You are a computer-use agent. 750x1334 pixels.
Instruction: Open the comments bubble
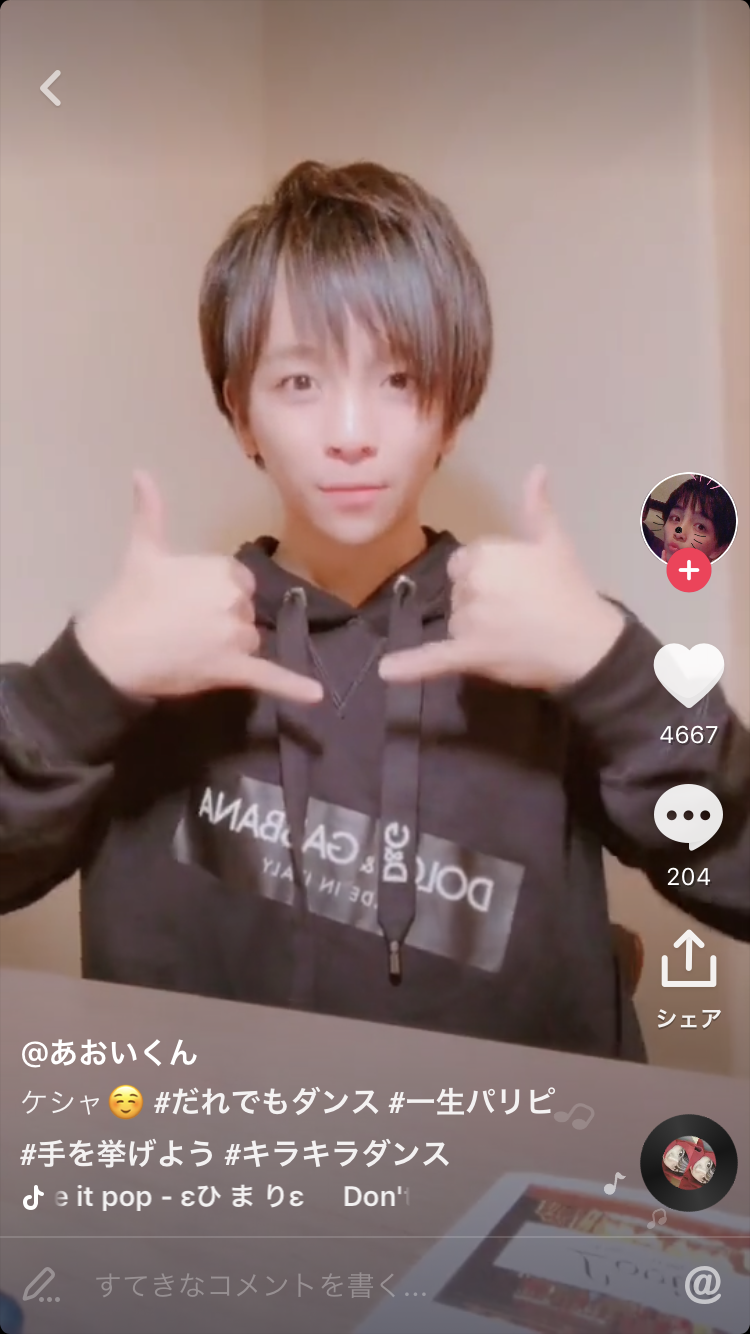(689, 817)
